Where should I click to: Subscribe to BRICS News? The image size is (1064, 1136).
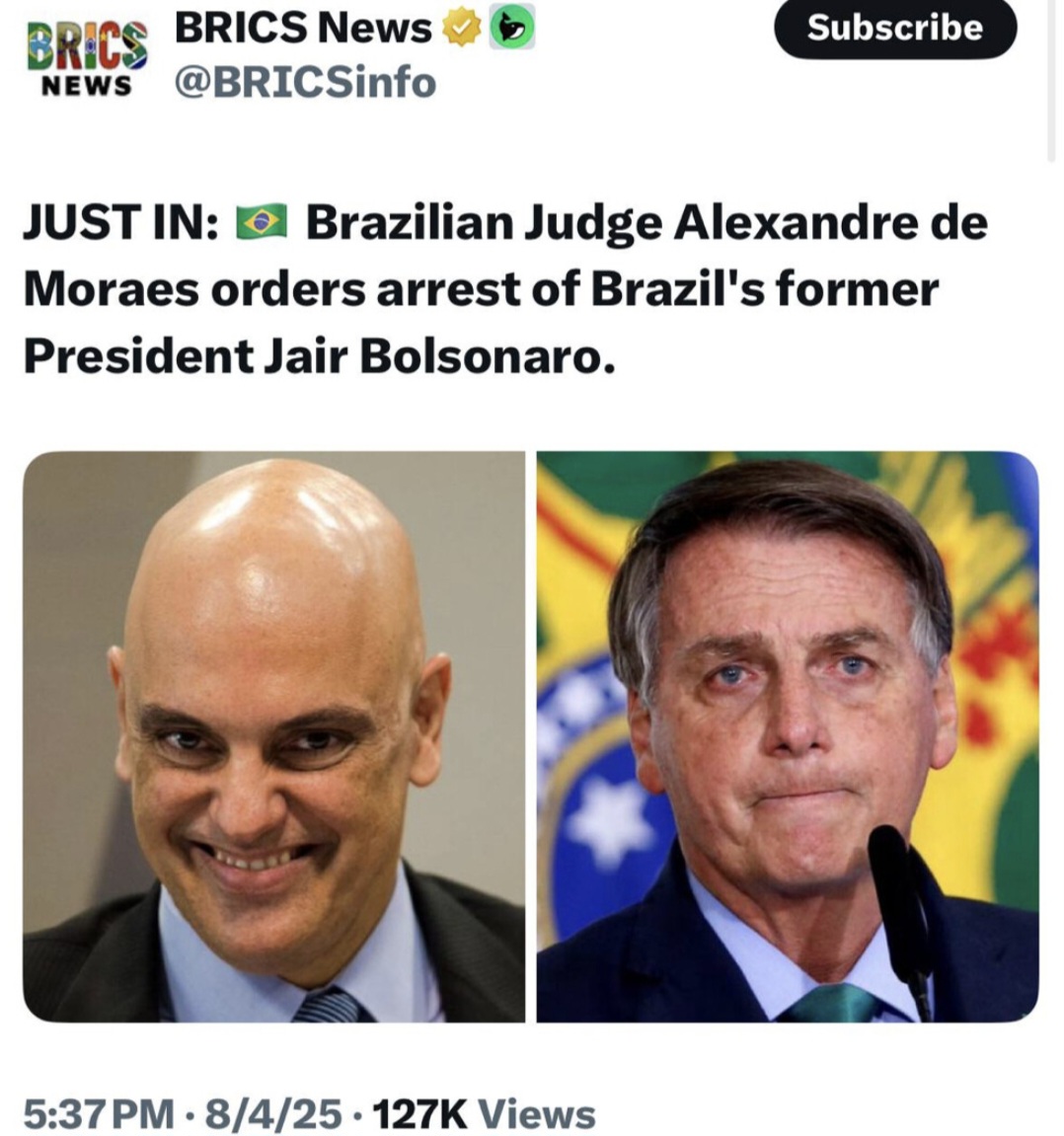(x=894, y=28)
